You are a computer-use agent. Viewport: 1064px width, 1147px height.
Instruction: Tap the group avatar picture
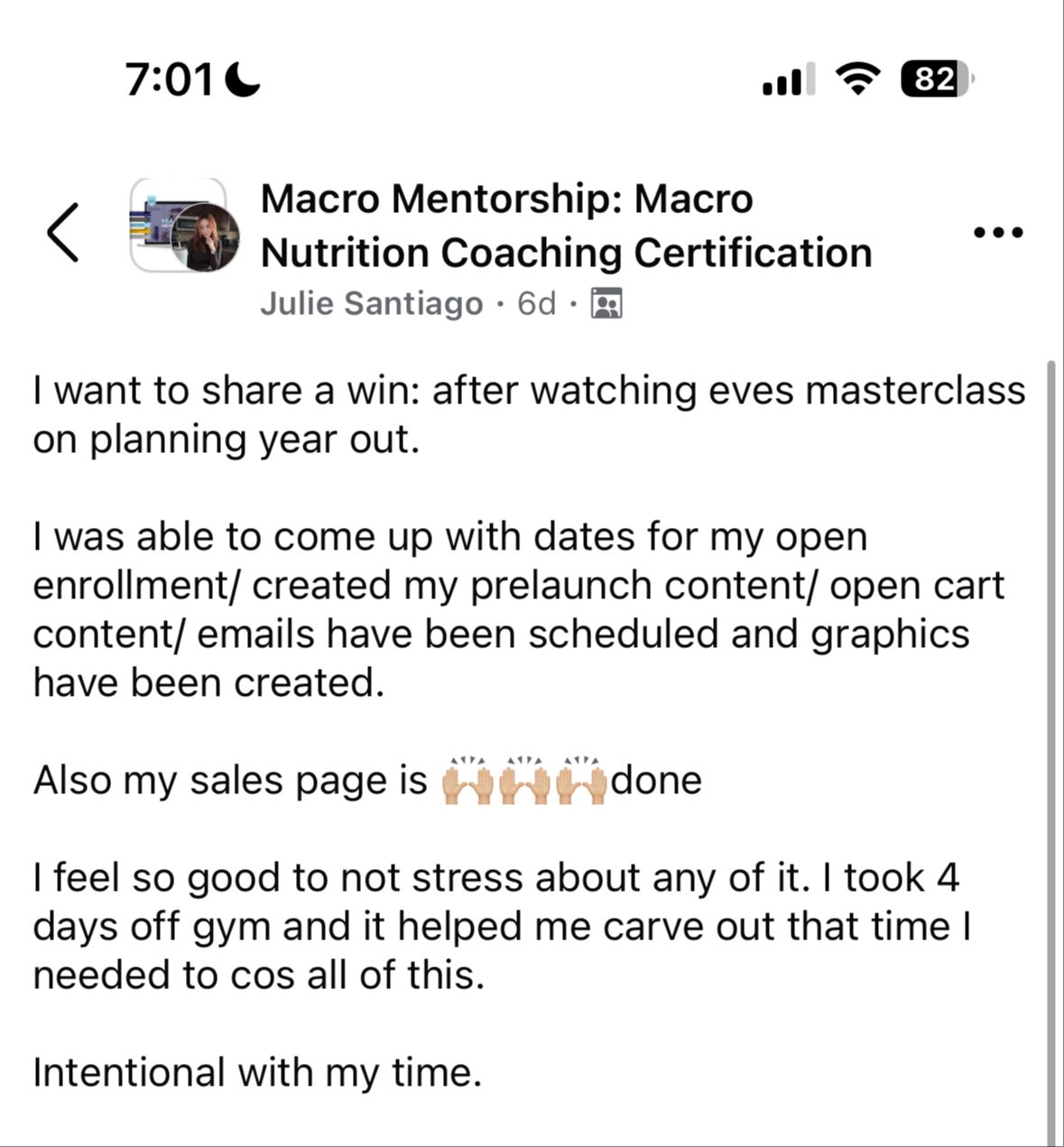(x=184, y=226)
